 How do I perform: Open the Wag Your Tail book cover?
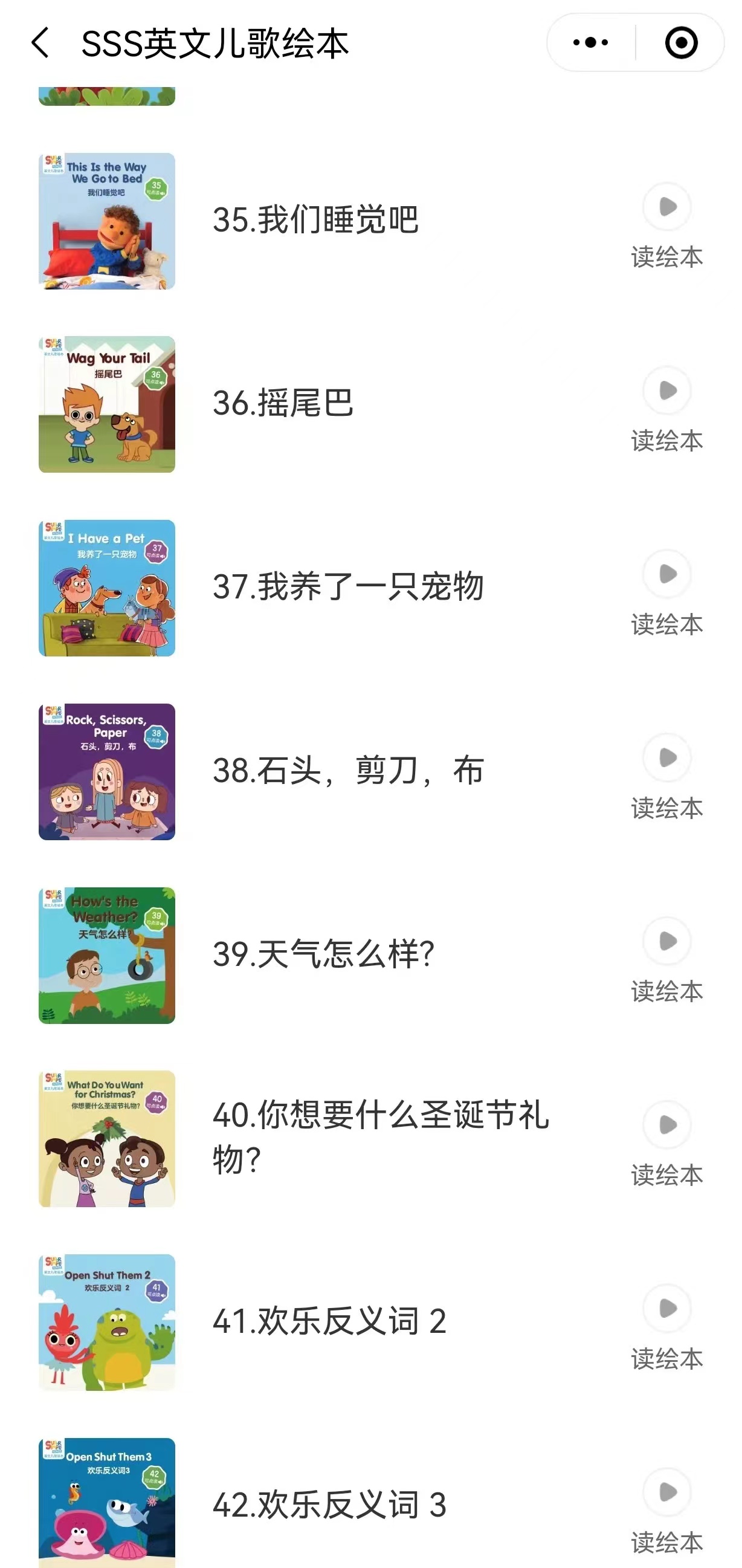pyautogui.click(x=107, y=405)
